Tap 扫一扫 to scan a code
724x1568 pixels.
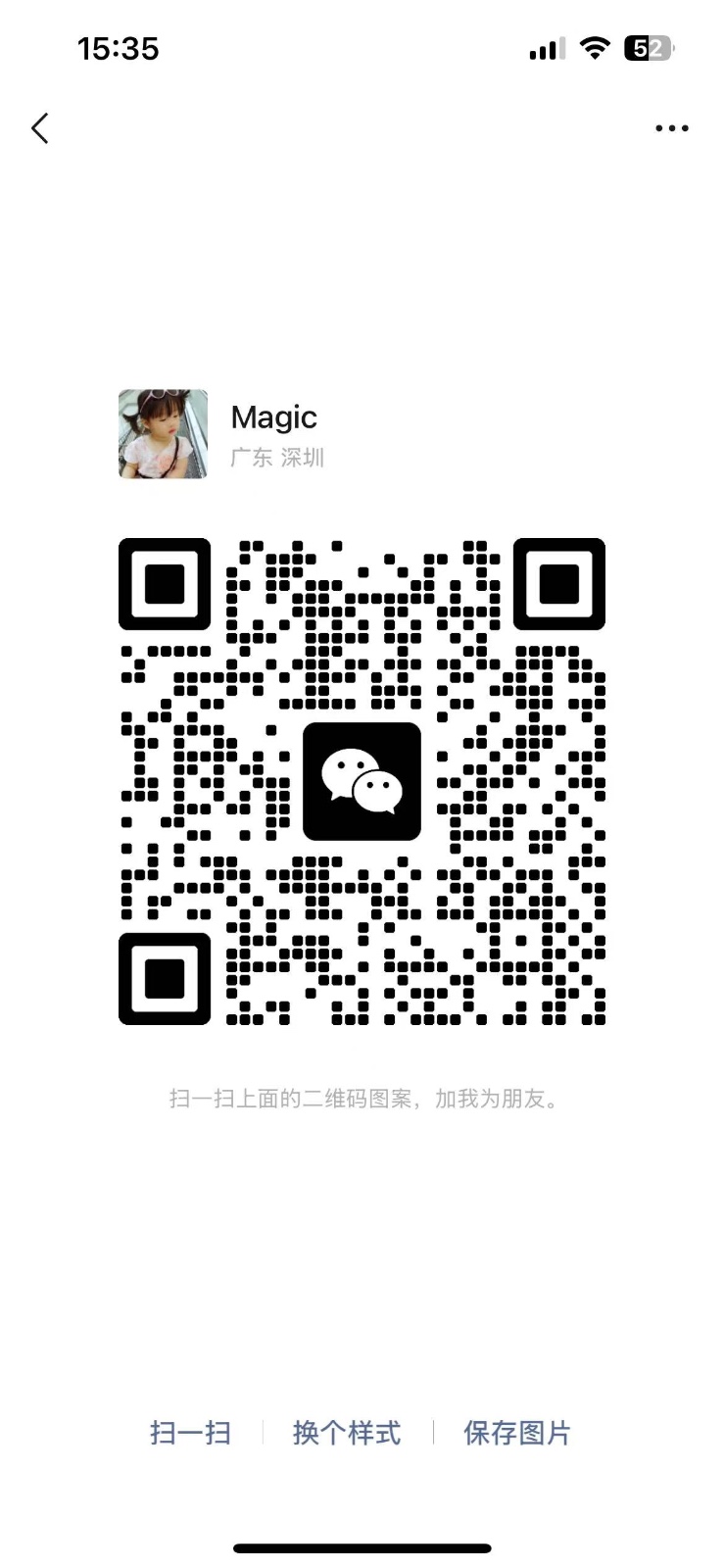tap(190, 1433)
